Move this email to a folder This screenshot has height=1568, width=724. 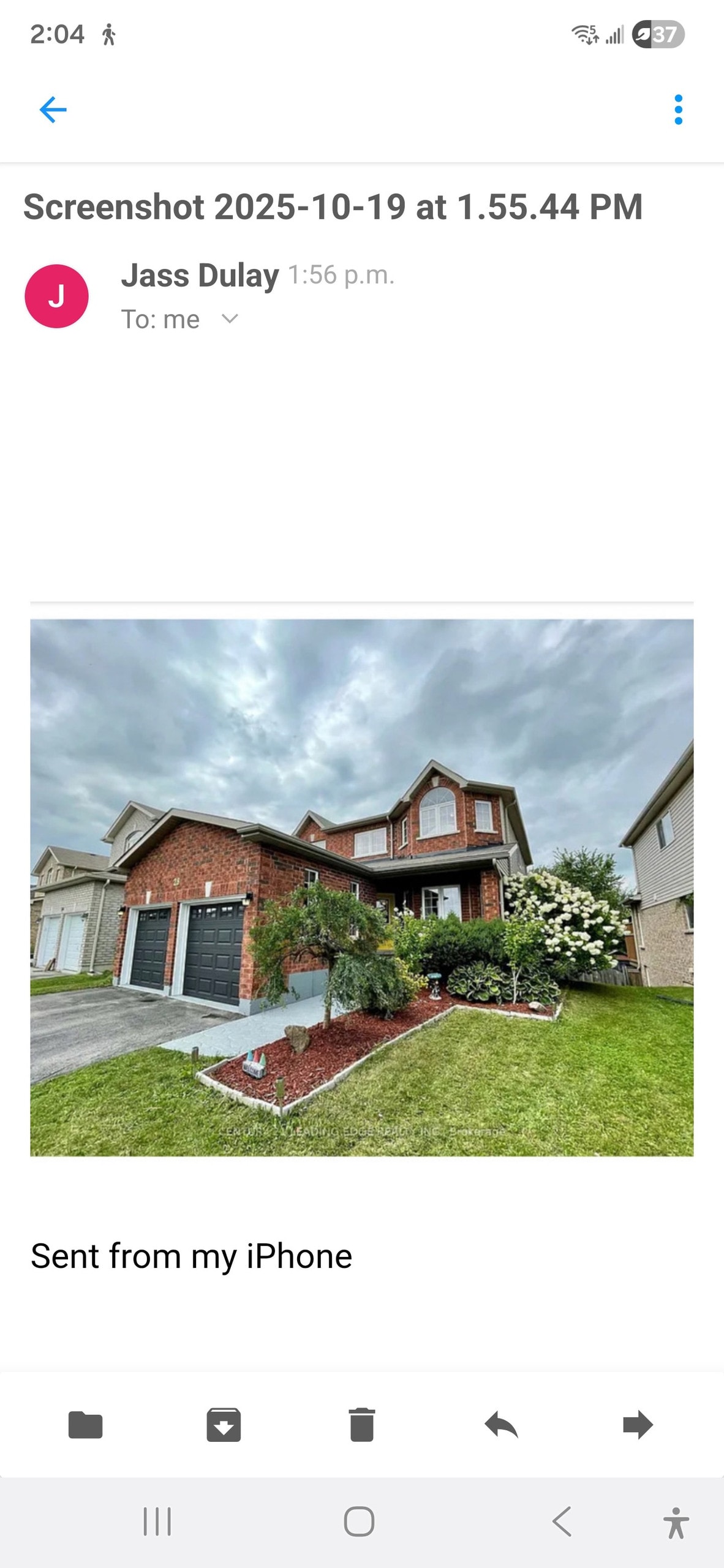85,1424
